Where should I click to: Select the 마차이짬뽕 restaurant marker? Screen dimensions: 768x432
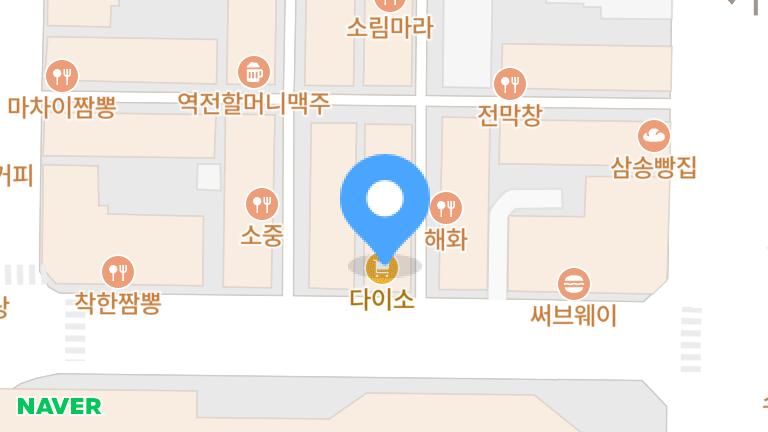coord(64,75)
